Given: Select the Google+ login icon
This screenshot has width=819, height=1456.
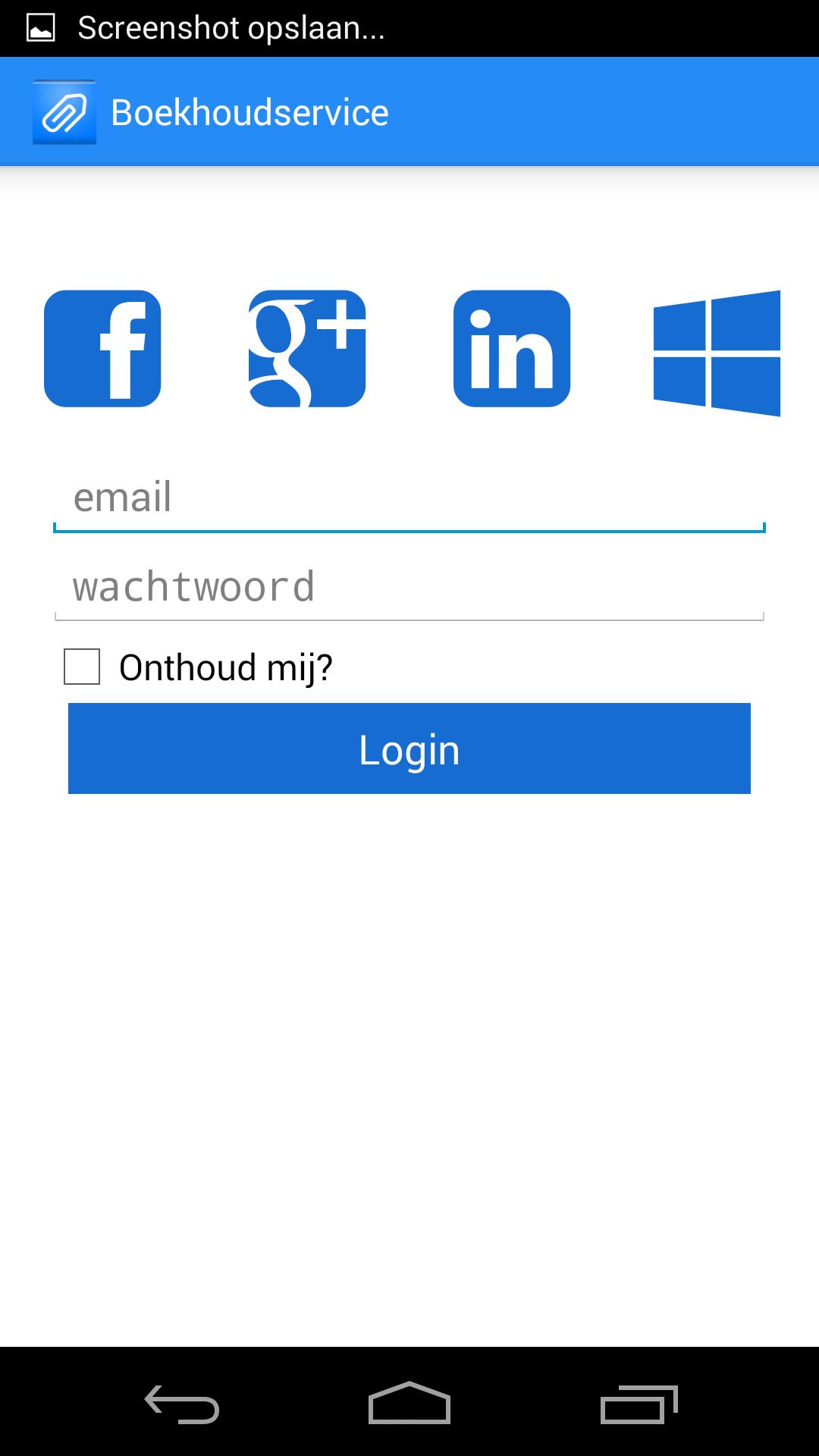Looking at the screenshot, I should pos(307,350).
